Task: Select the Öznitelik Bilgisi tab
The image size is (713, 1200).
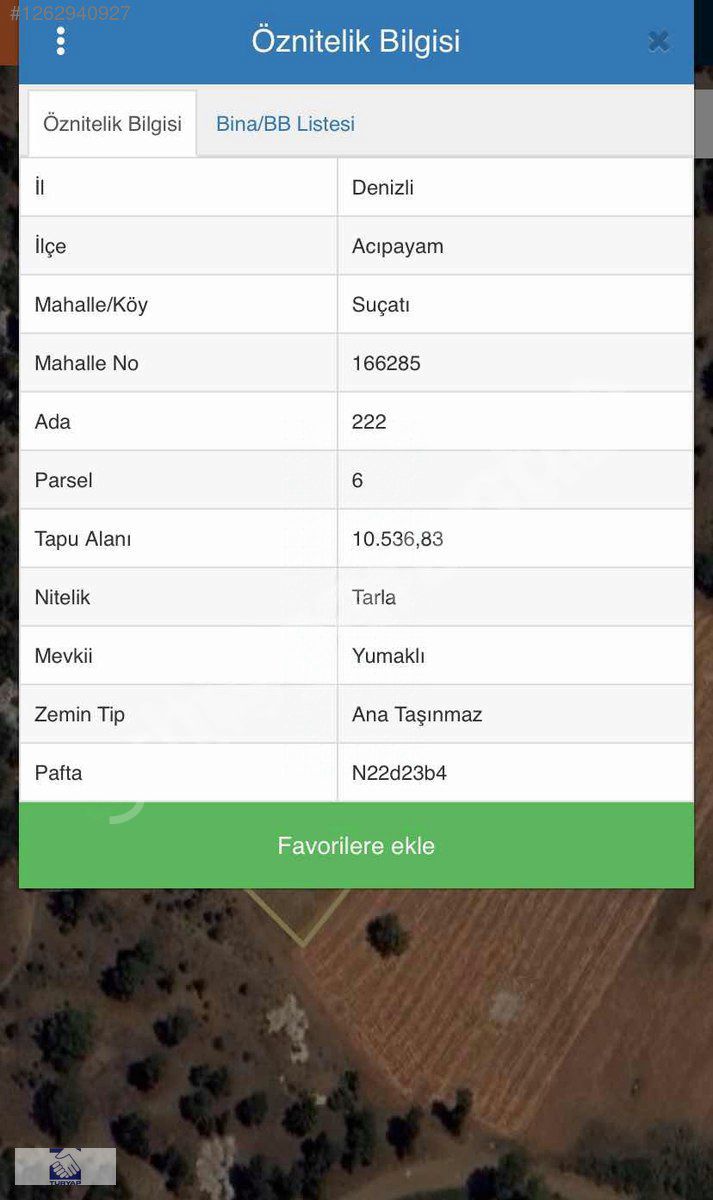Action: click(112, 124)
